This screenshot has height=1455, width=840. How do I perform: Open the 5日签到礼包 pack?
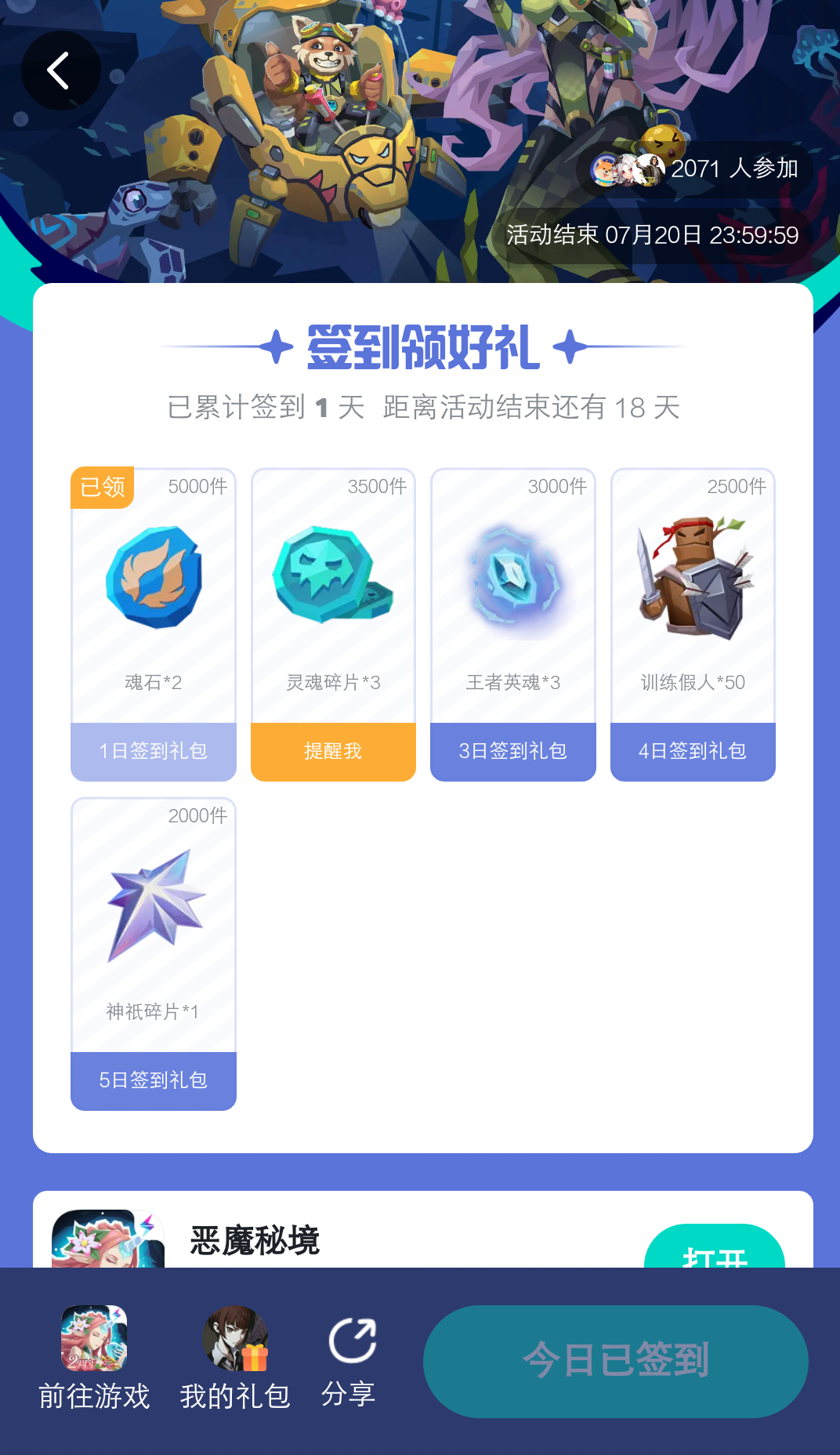153,1080
